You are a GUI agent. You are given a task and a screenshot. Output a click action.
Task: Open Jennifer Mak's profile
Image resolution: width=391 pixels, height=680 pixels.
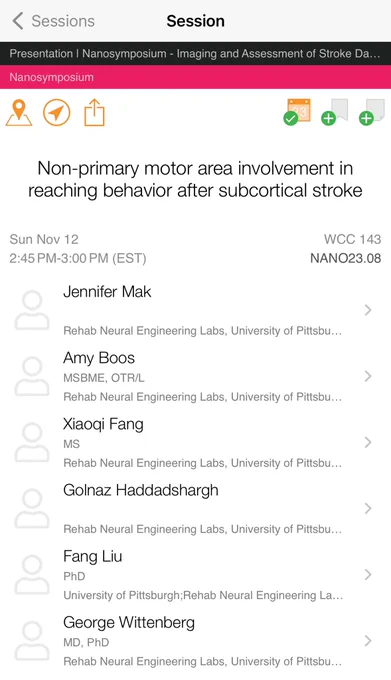(x=196, y=311)
